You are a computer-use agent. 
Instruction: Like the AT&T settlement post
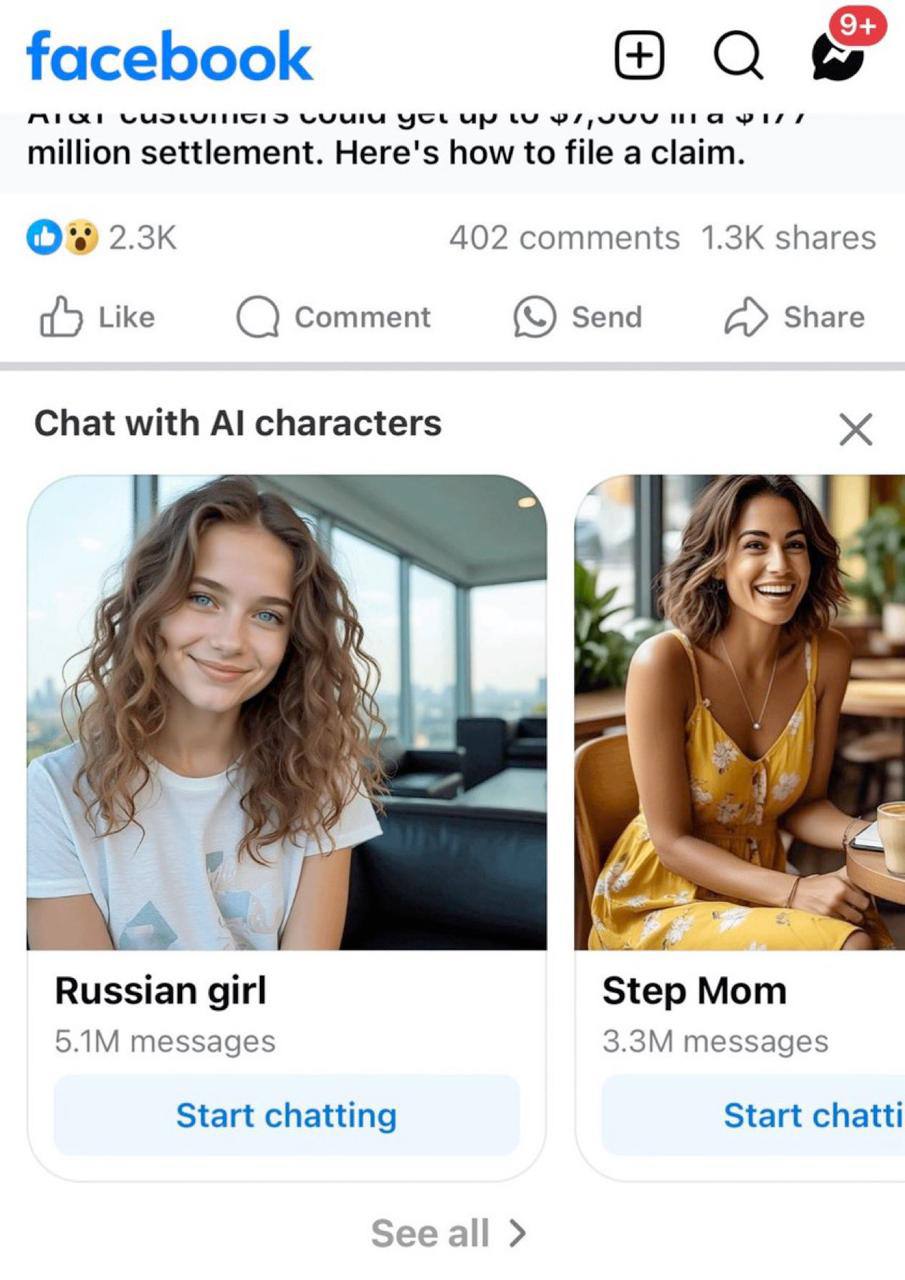click(x=98, y=318)
